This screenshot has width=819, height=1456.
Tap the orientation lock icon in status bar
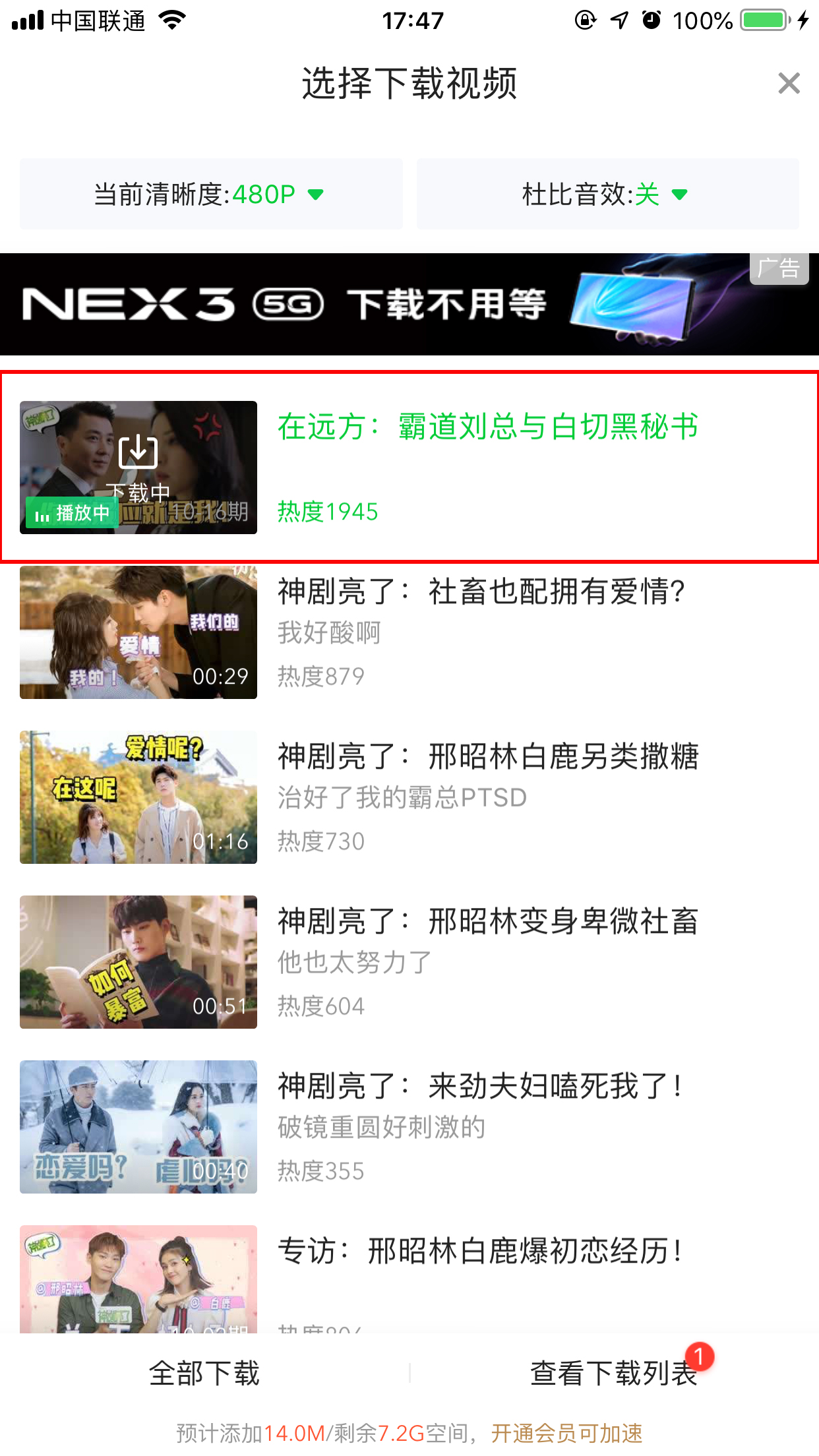point(583,21)
